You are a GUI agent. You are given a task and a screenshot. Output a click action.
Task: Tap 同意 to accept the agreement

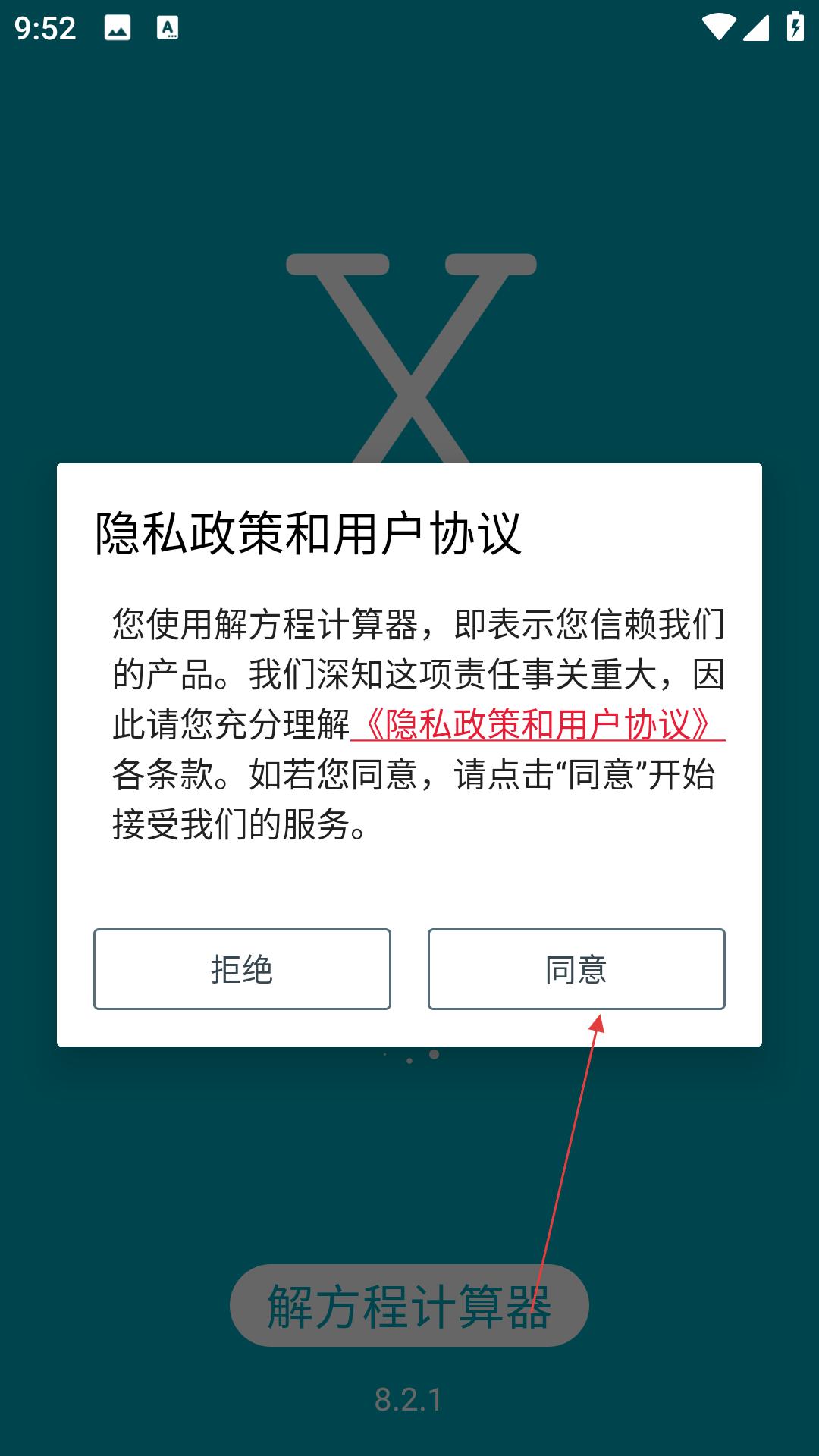(576, 969)
